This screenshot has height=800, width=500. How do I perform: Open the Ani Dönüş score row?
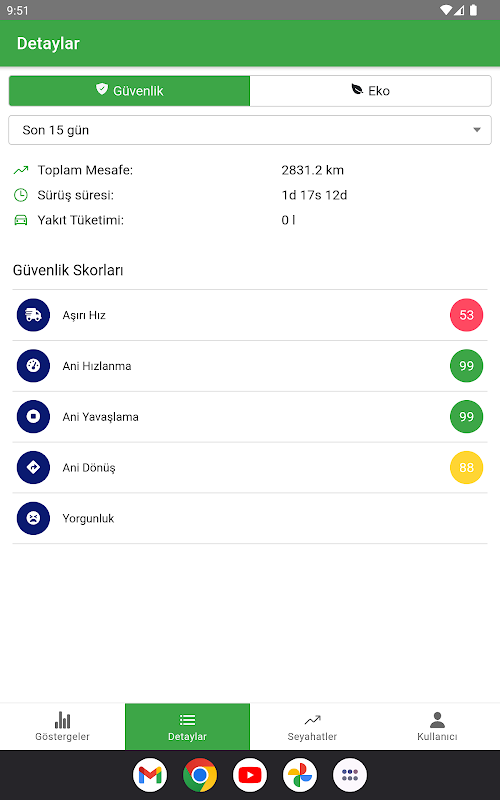tap(250, 467)
